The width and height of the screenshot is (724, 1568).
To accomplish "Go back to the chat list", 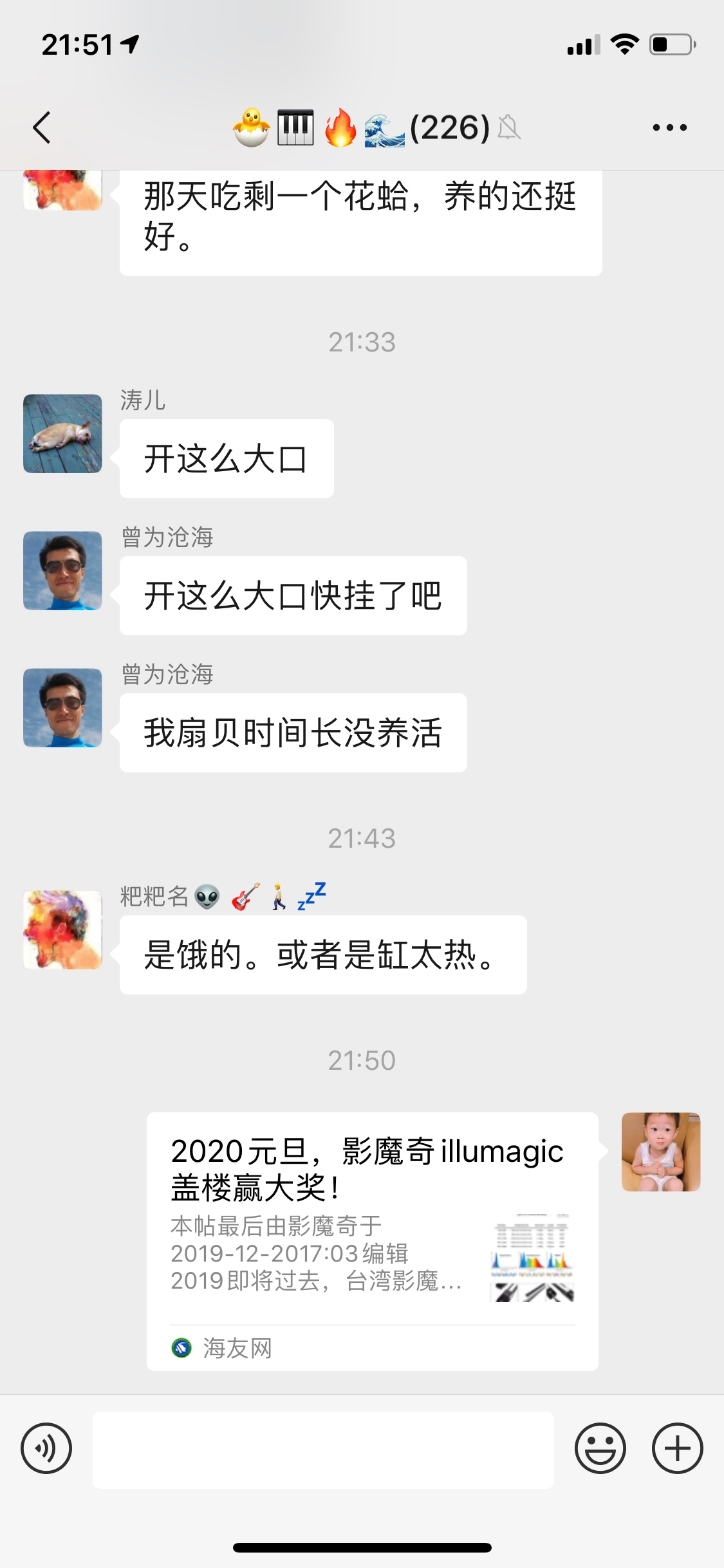I will pyautogui.click(x=42, y=127).
